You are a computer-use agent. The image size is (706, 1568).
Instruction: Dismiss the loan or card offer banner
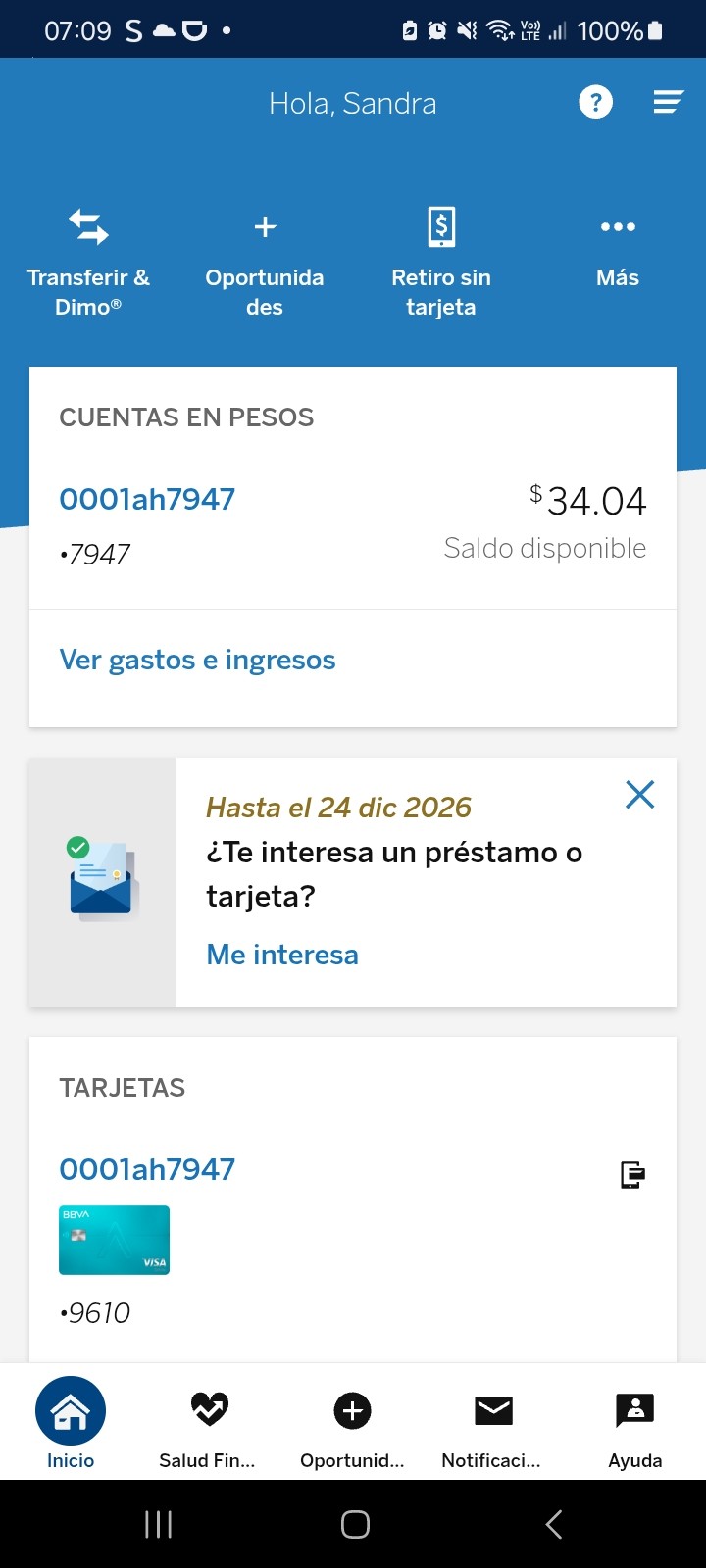[639, 795]
